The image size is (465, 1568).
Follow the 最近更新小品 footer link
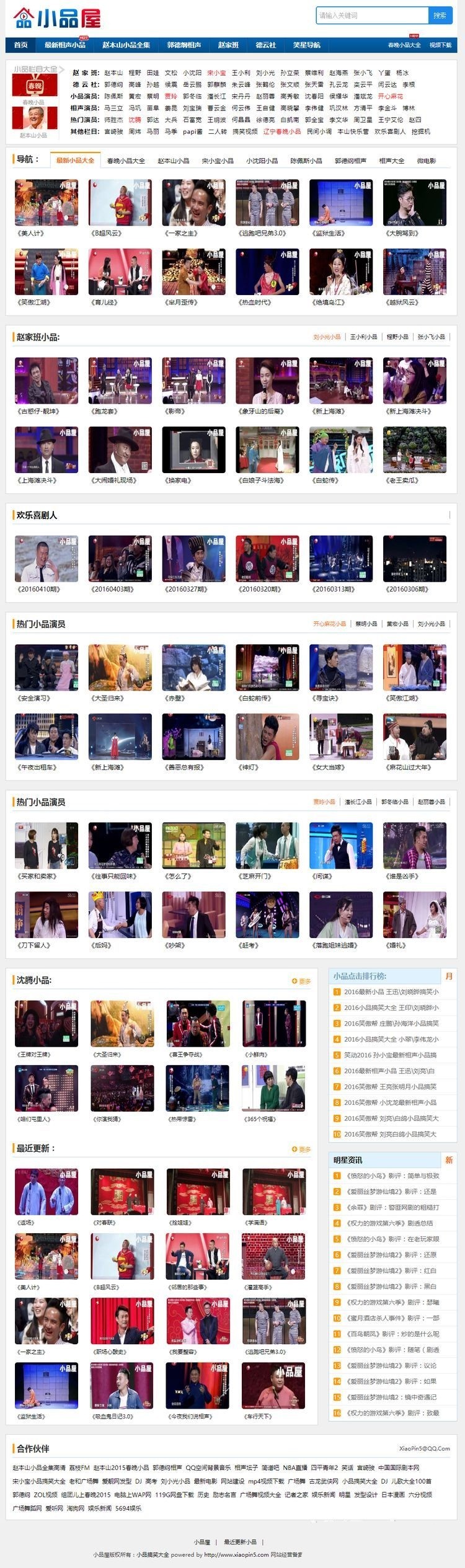(x=240, y=1541)
